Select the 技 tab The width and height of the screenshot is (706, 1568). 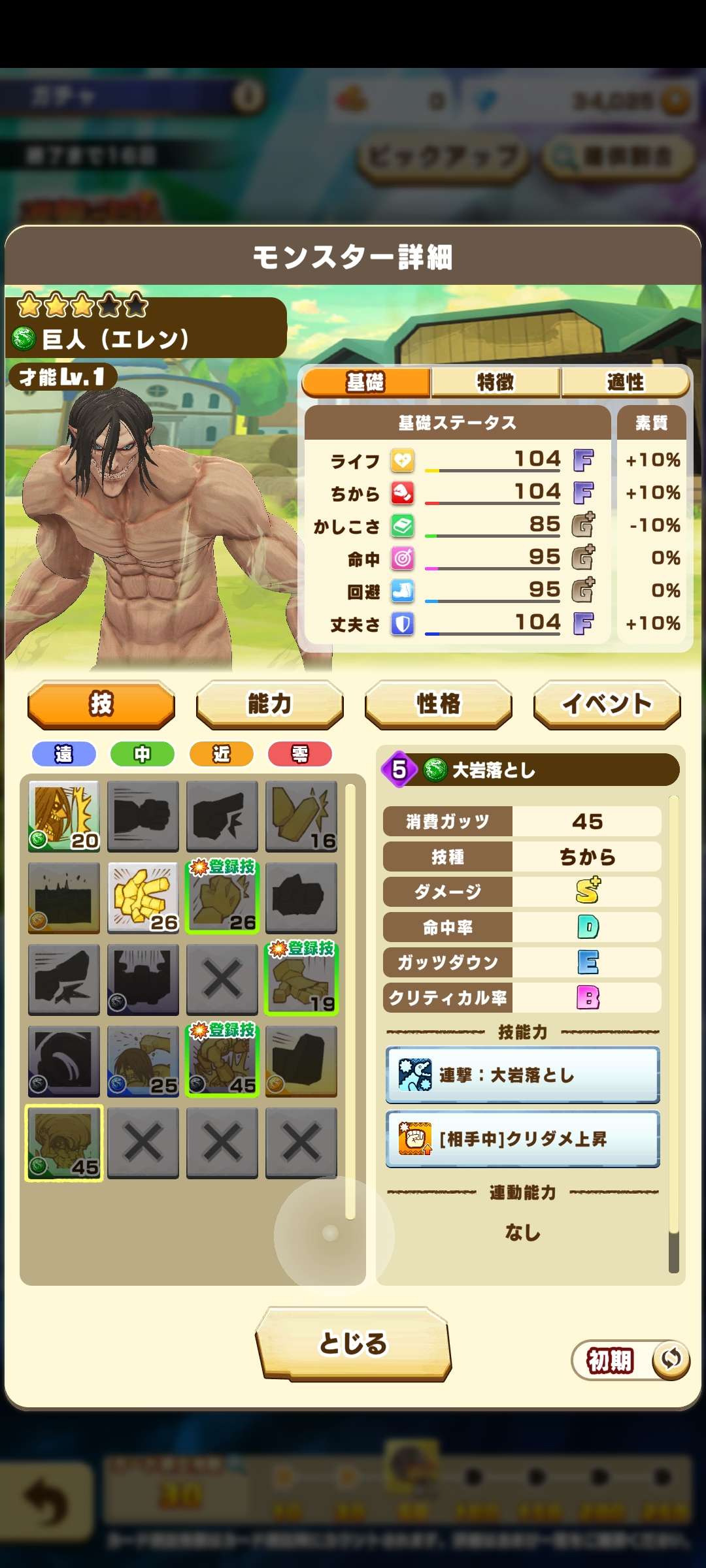coord(101,704)
